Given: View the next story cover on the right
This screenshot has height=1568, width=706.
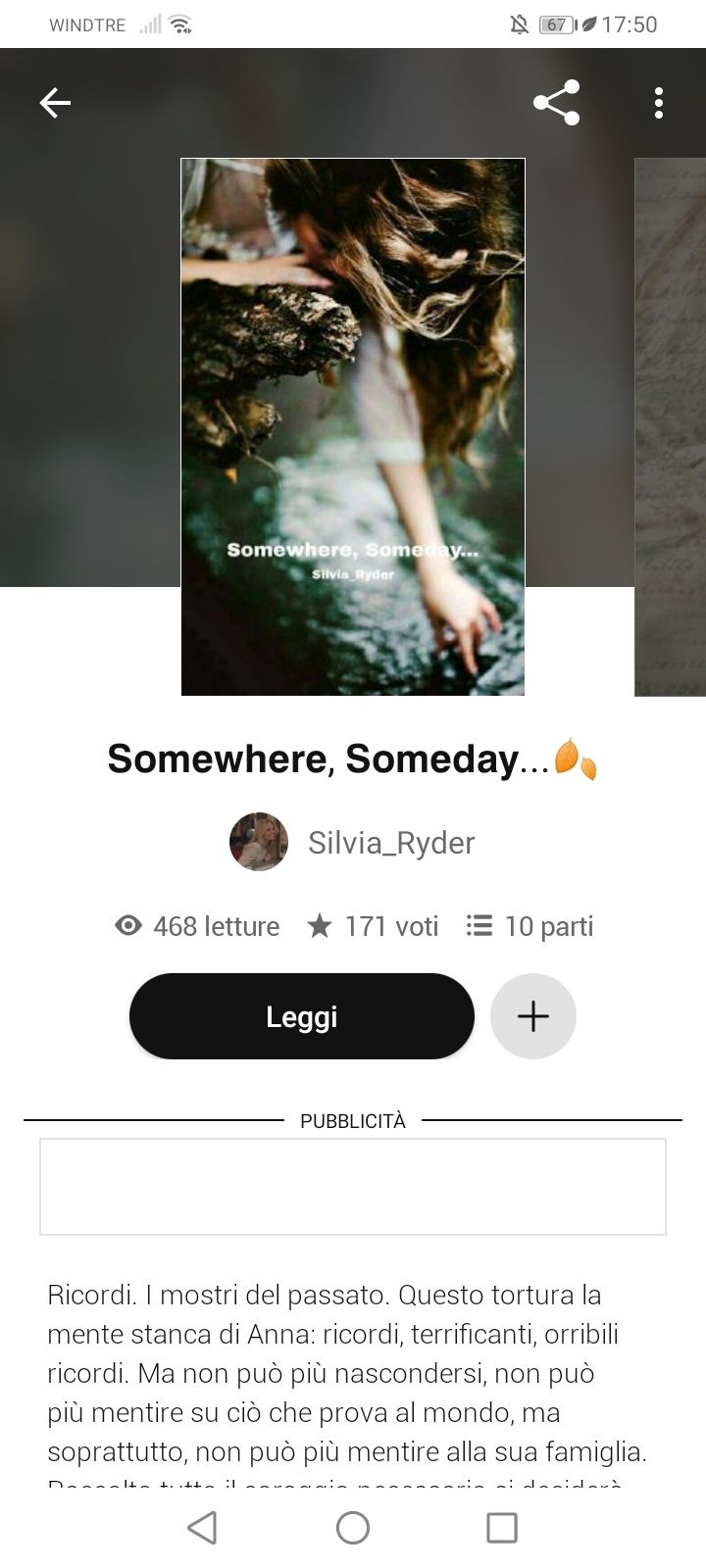Looking at the screenshot, I should [x=671, y=426].
